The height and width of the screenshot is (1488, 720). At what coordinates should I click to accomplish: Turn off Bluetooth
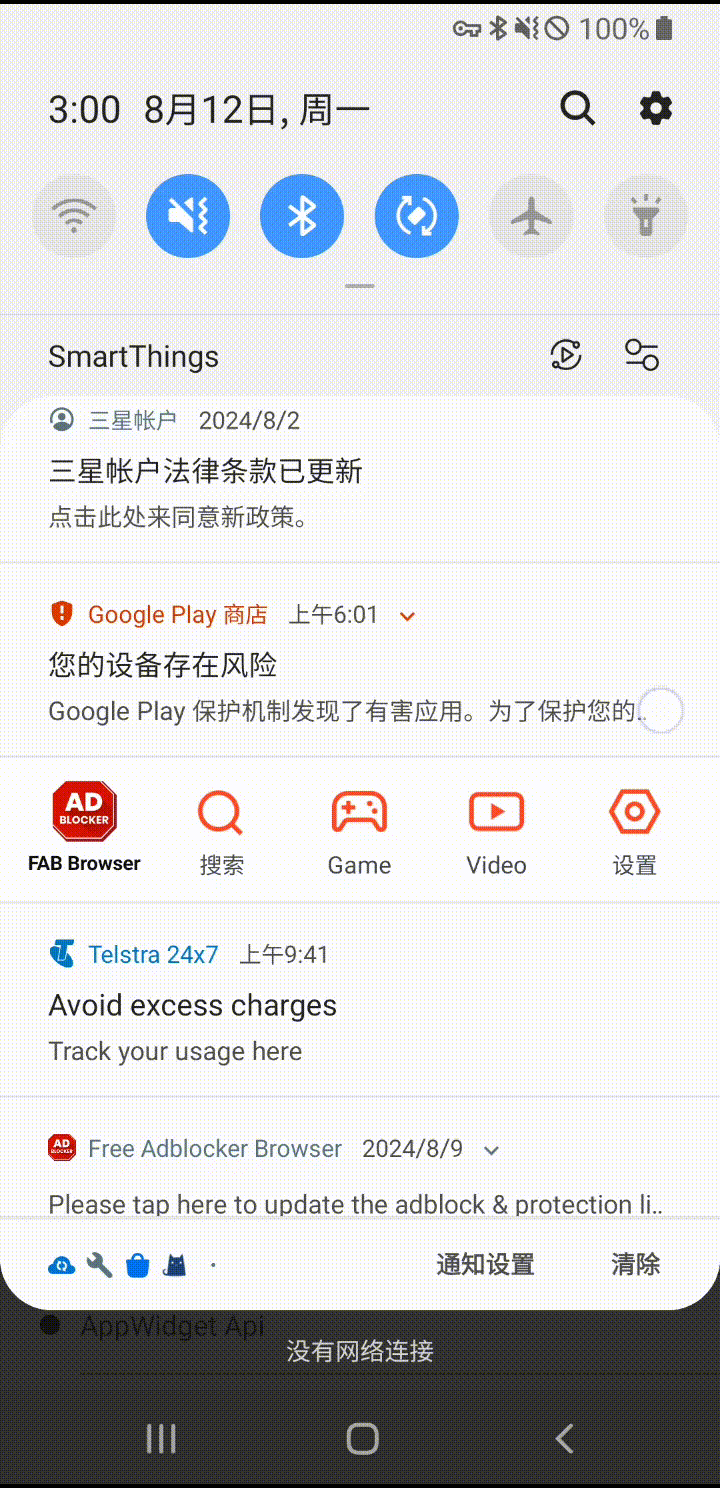302,216
